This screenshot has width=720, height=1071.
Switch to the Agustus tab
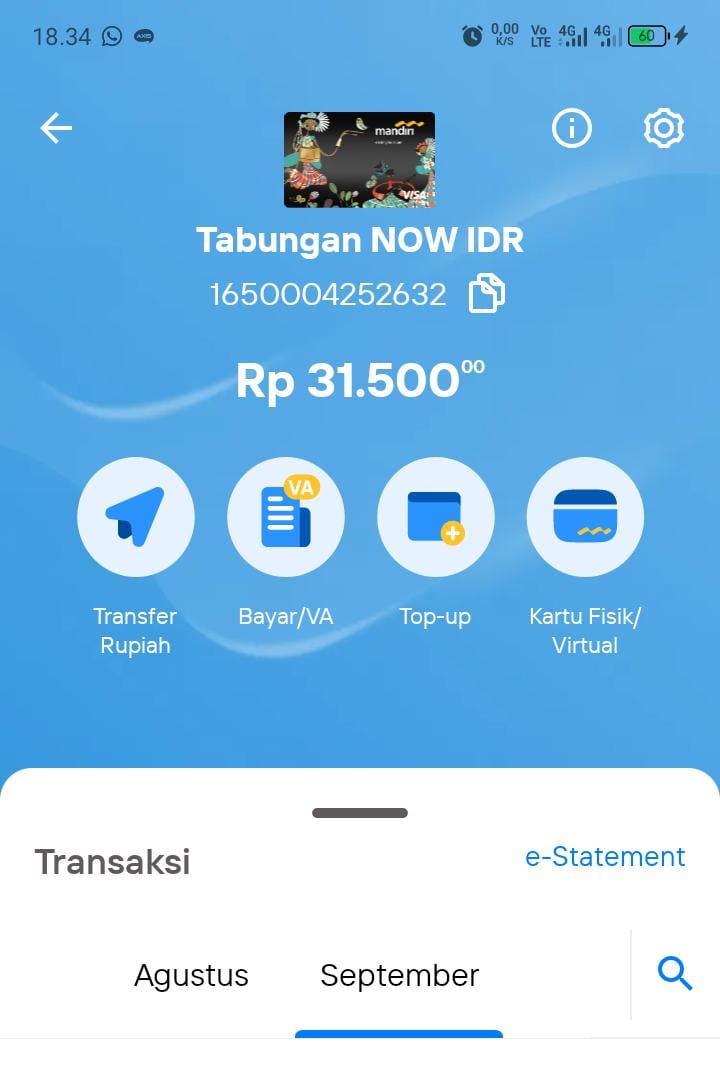tap(191, 975)
